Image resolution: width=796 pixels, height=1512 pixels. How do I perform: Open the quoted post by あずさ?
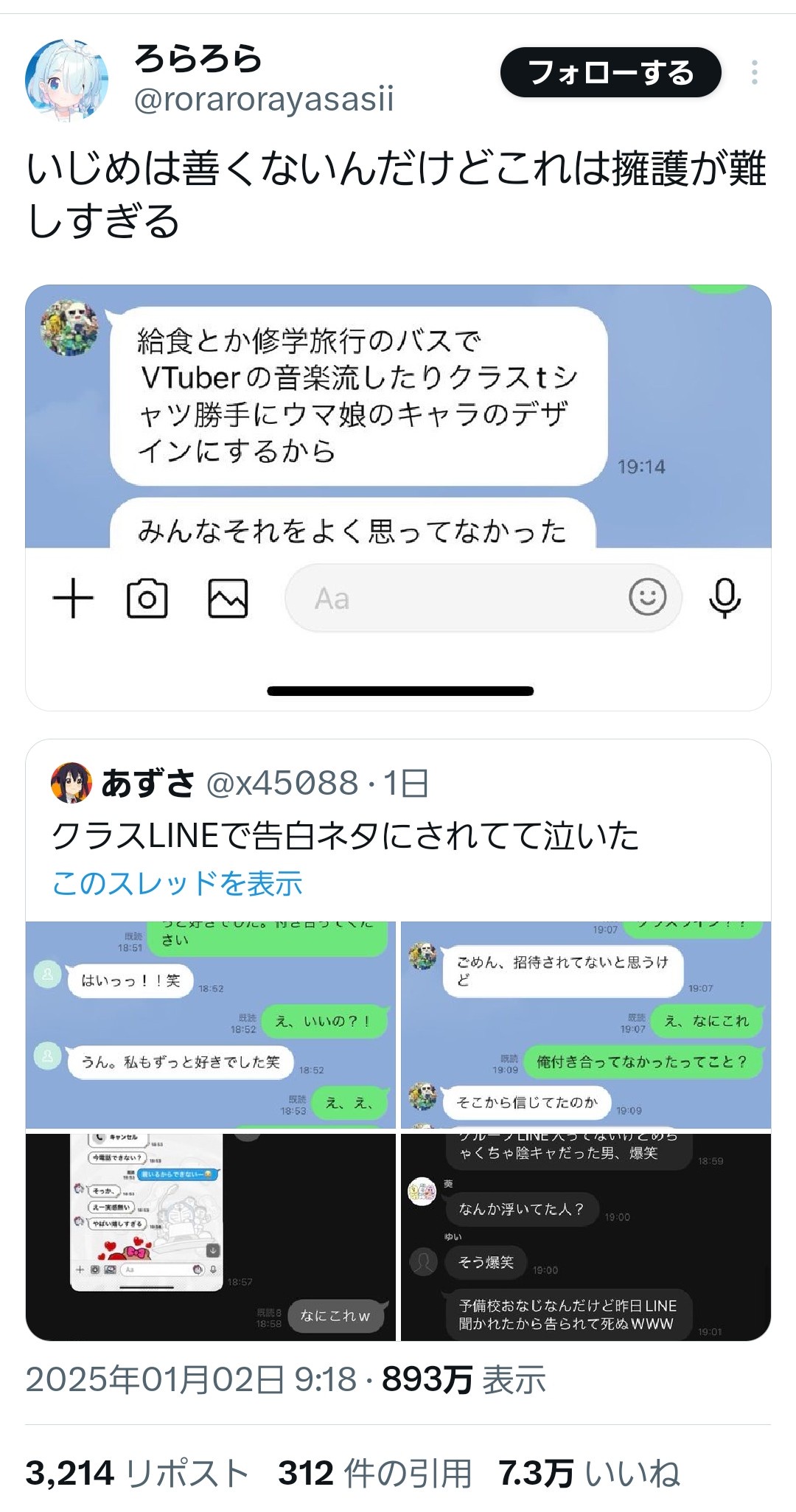click(398, 829)
